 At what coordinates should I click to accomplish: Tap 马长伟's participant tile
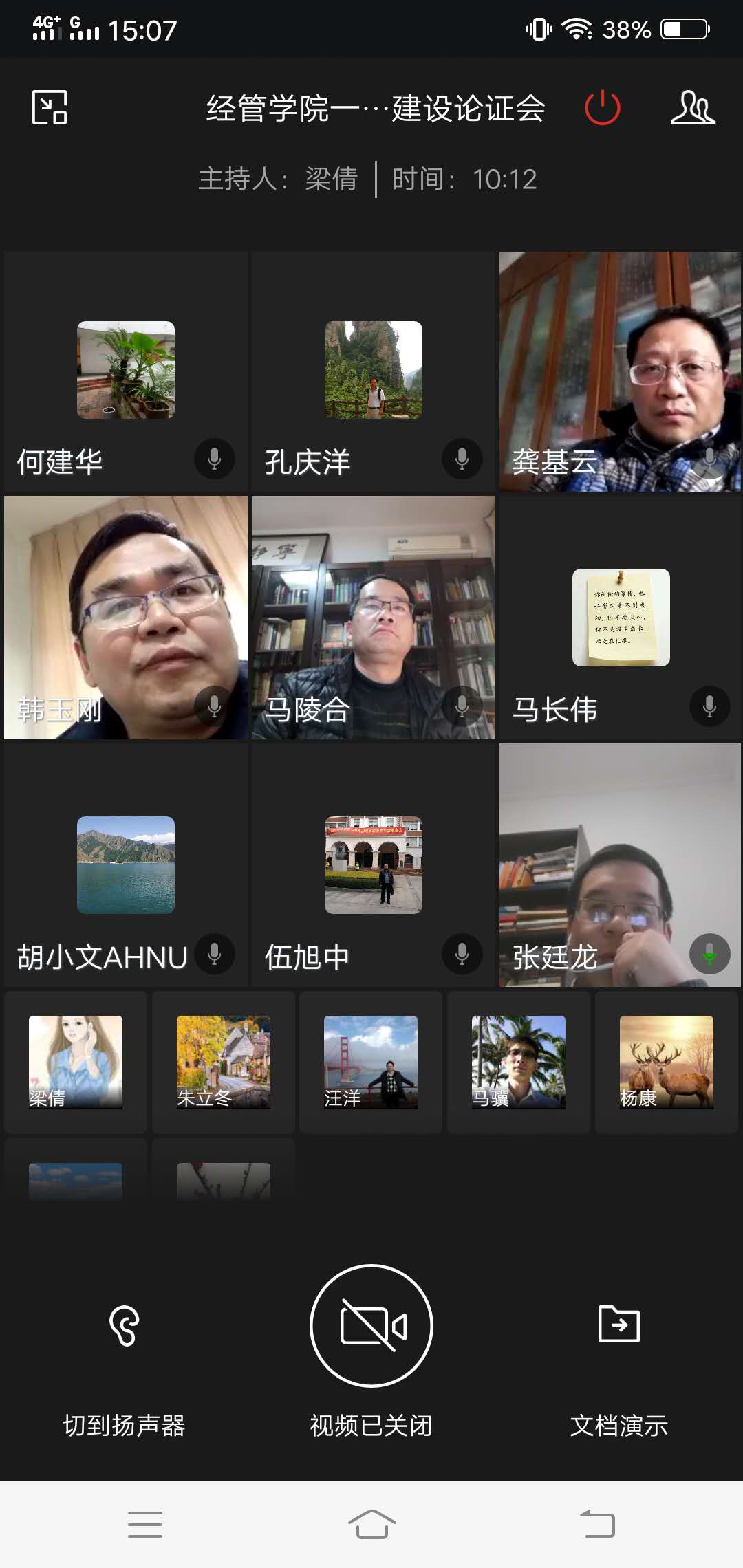click(x=620, y=618)
